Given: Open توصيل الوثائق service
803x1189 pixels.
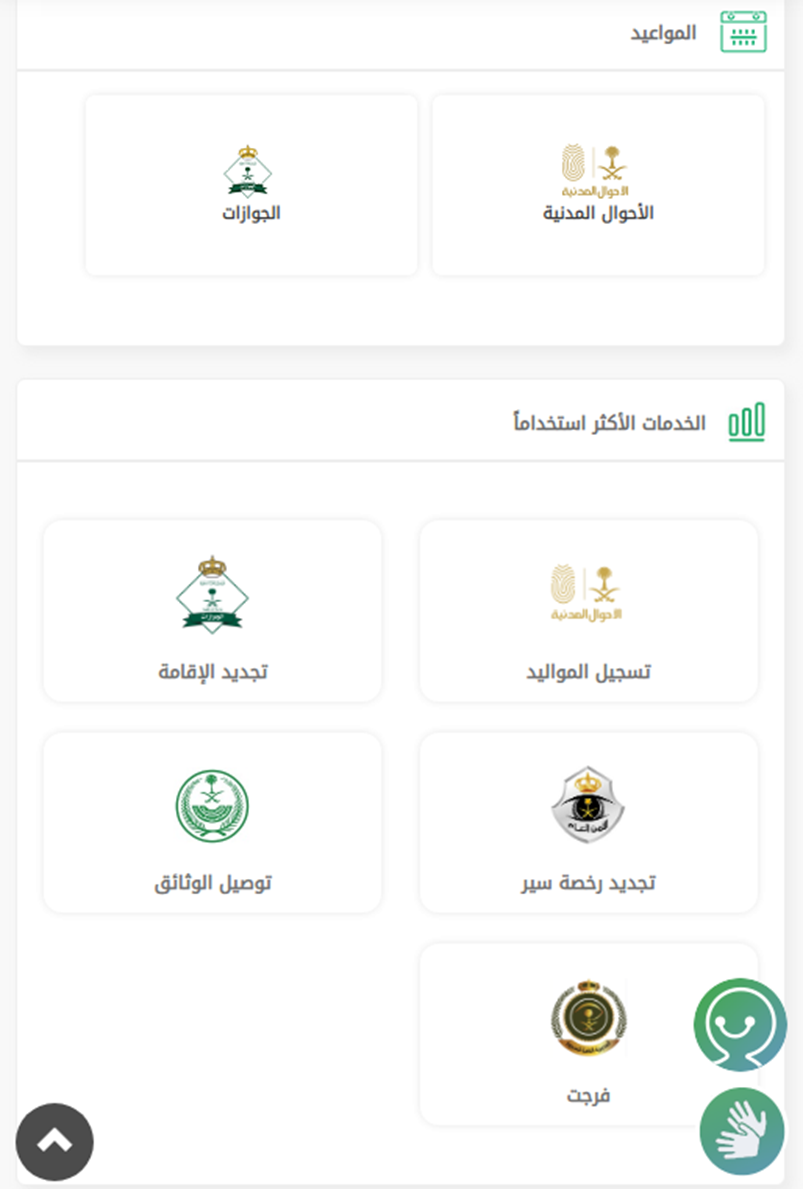Looking at the screenshot, I should click(x=212, y=823).
